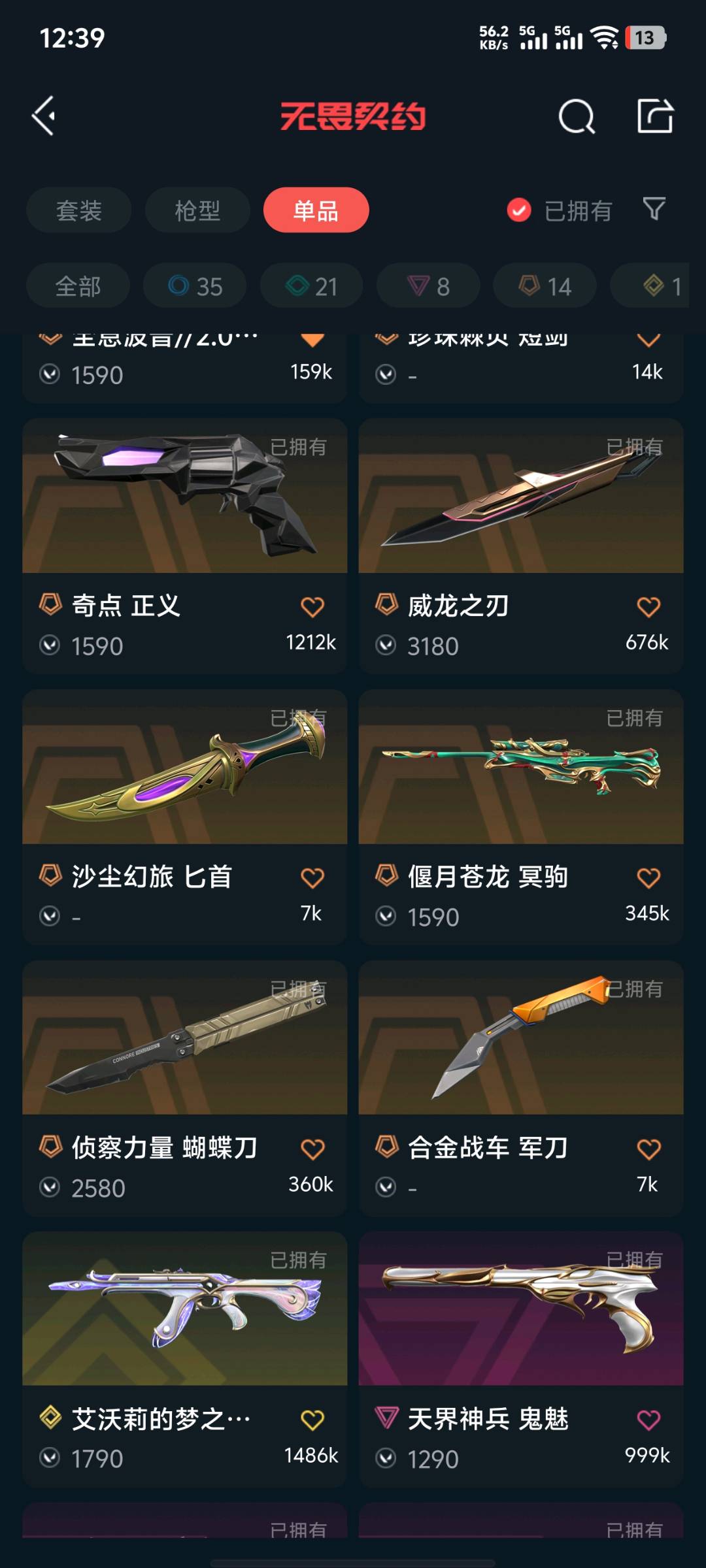Like the 偃月苍龙 冥驹 skin
Screen dimensions: 706x1568
(x=648, y=877)
